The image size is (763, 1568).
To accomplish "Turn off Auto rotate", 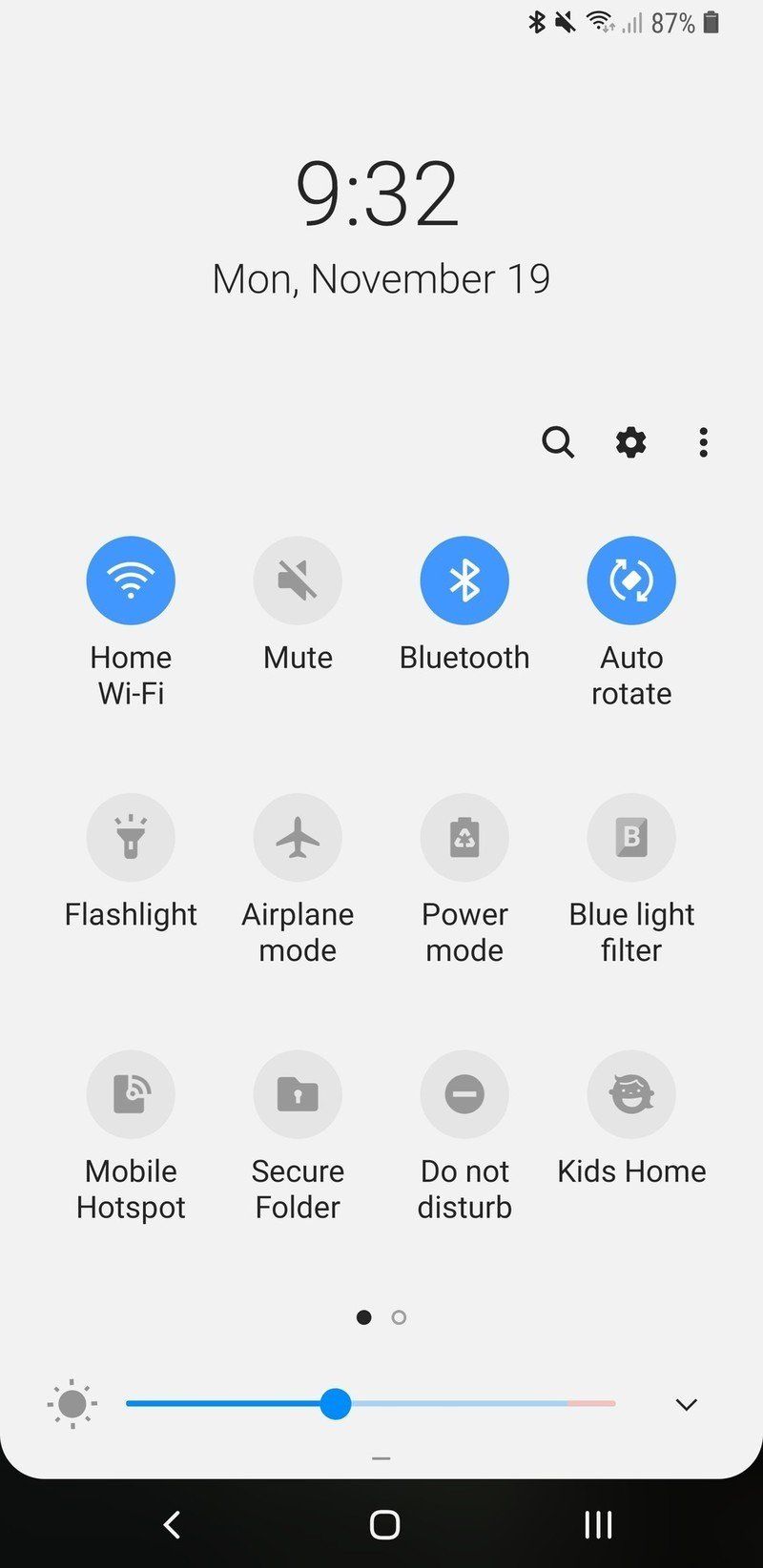I will click(631, 579).
